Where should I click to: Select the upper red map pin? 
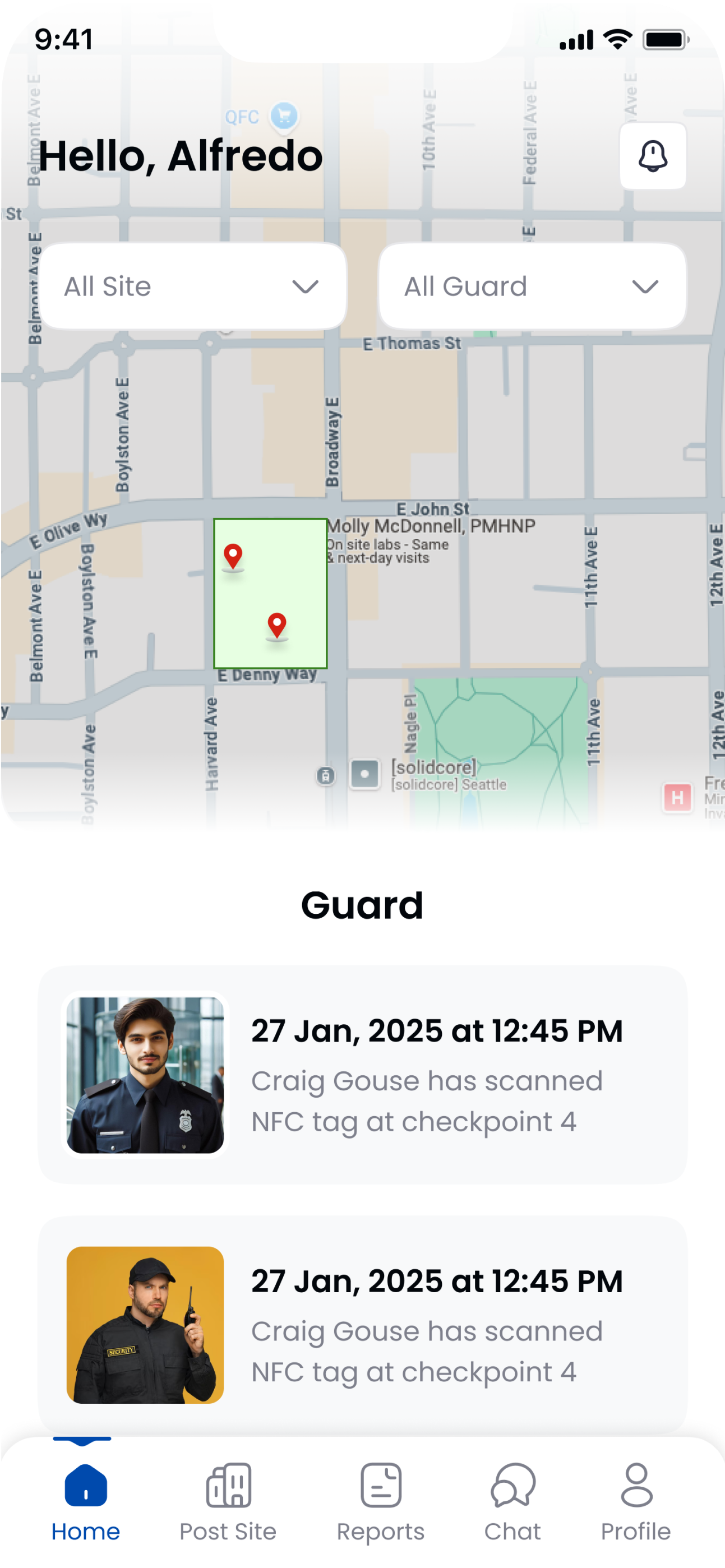[x=233, y=556]
